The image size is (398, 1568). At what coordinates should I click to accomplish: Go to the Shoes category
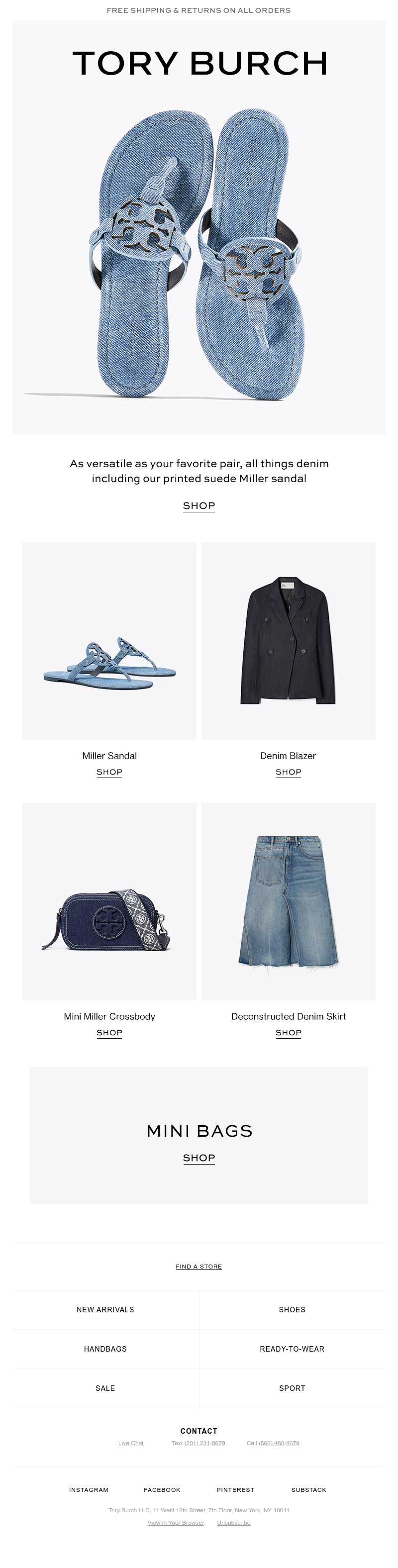tap(292, 1309)
